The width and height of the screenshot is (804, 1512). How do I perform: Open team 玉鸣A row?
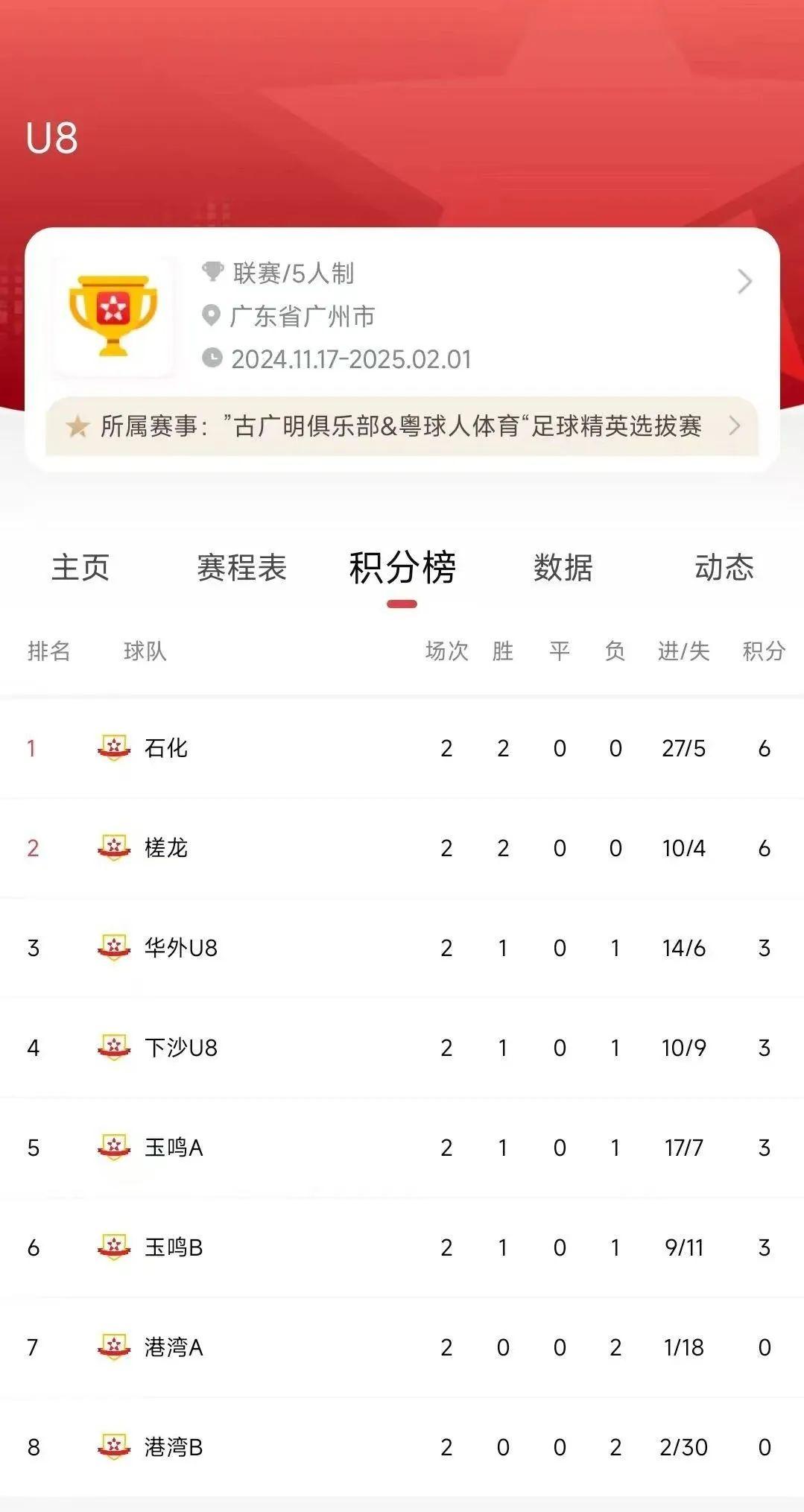click(x=402, y=1148)
